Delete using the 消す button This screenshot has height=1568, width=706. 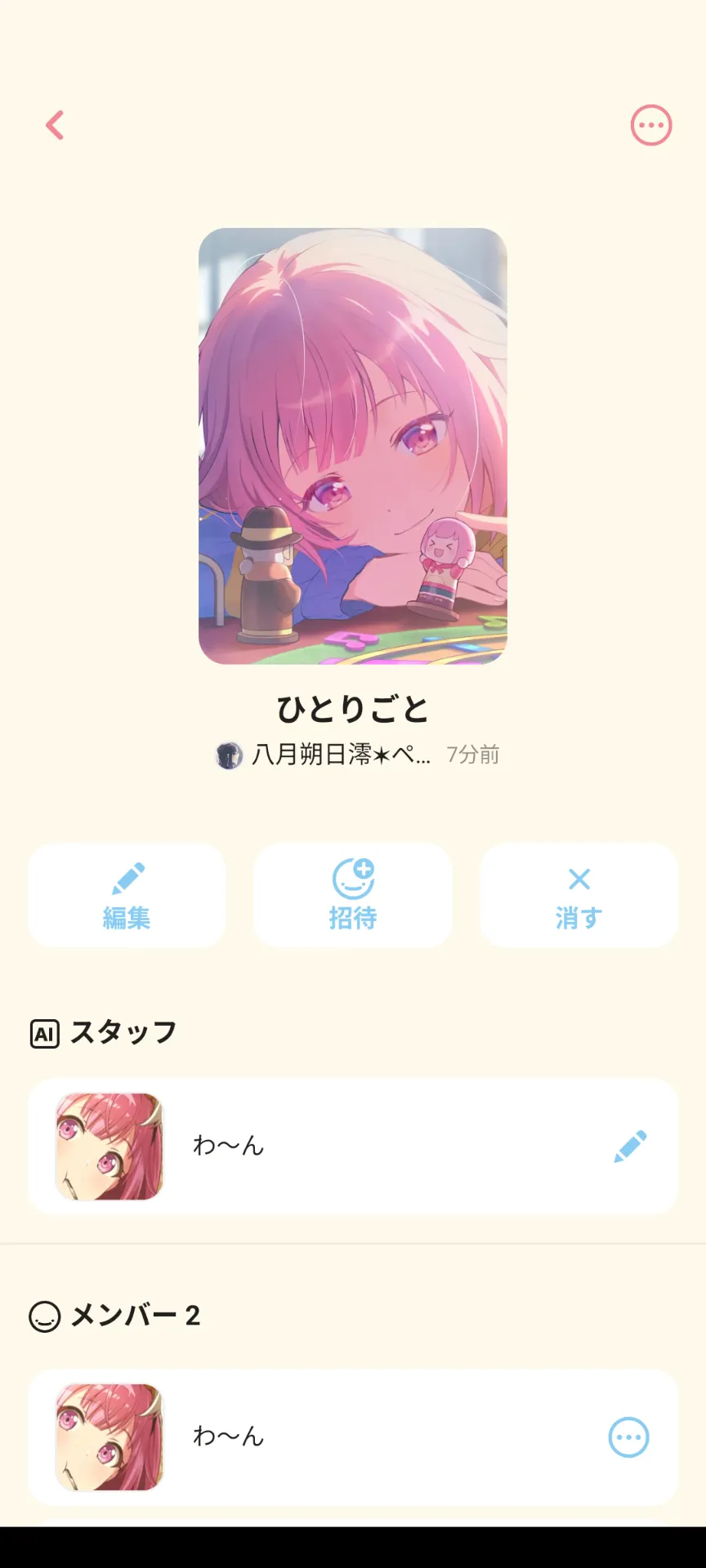pos(579,895)
